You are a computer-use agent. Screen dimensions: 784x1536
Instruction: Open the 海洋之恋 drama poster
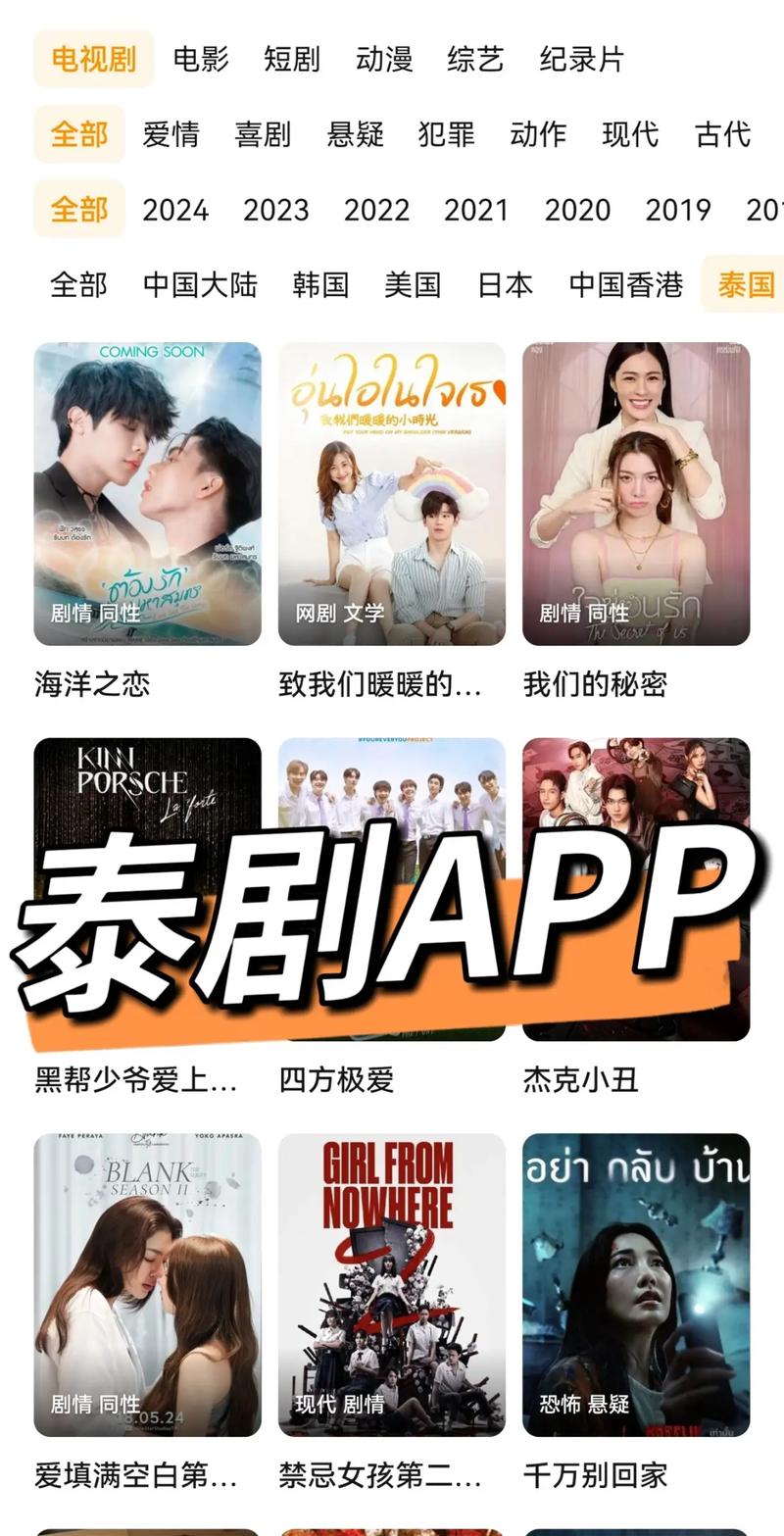pyautogui.click(x=148, y=490)
